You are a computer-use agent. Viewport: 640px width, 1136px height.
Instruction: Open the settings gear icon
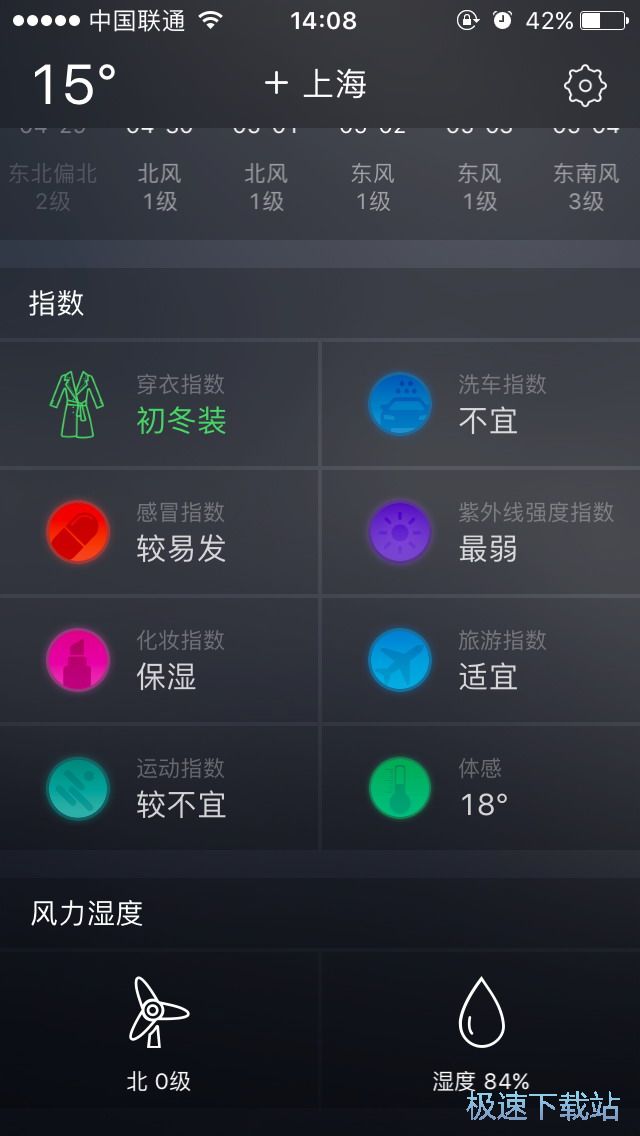[x=585, y=86]
